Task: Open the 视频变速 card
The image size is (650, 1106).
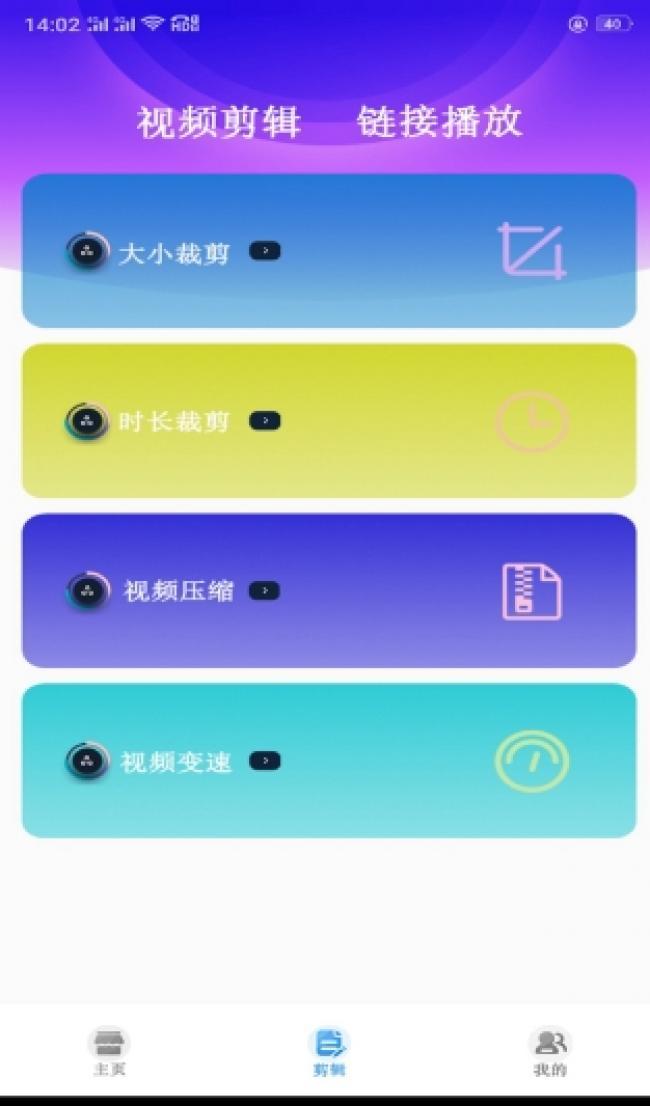Action: coord(328,761)
